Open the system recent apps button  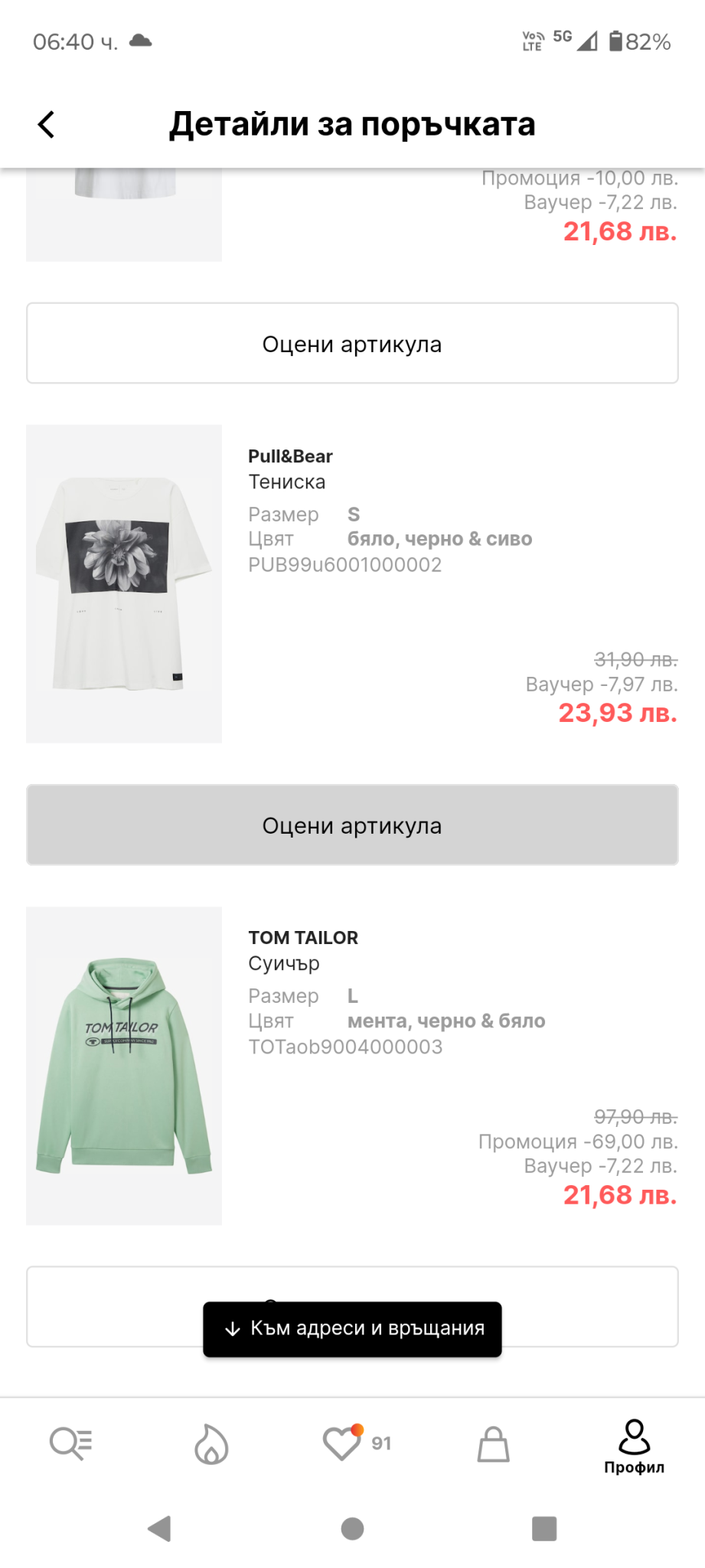coord(544,1529)
